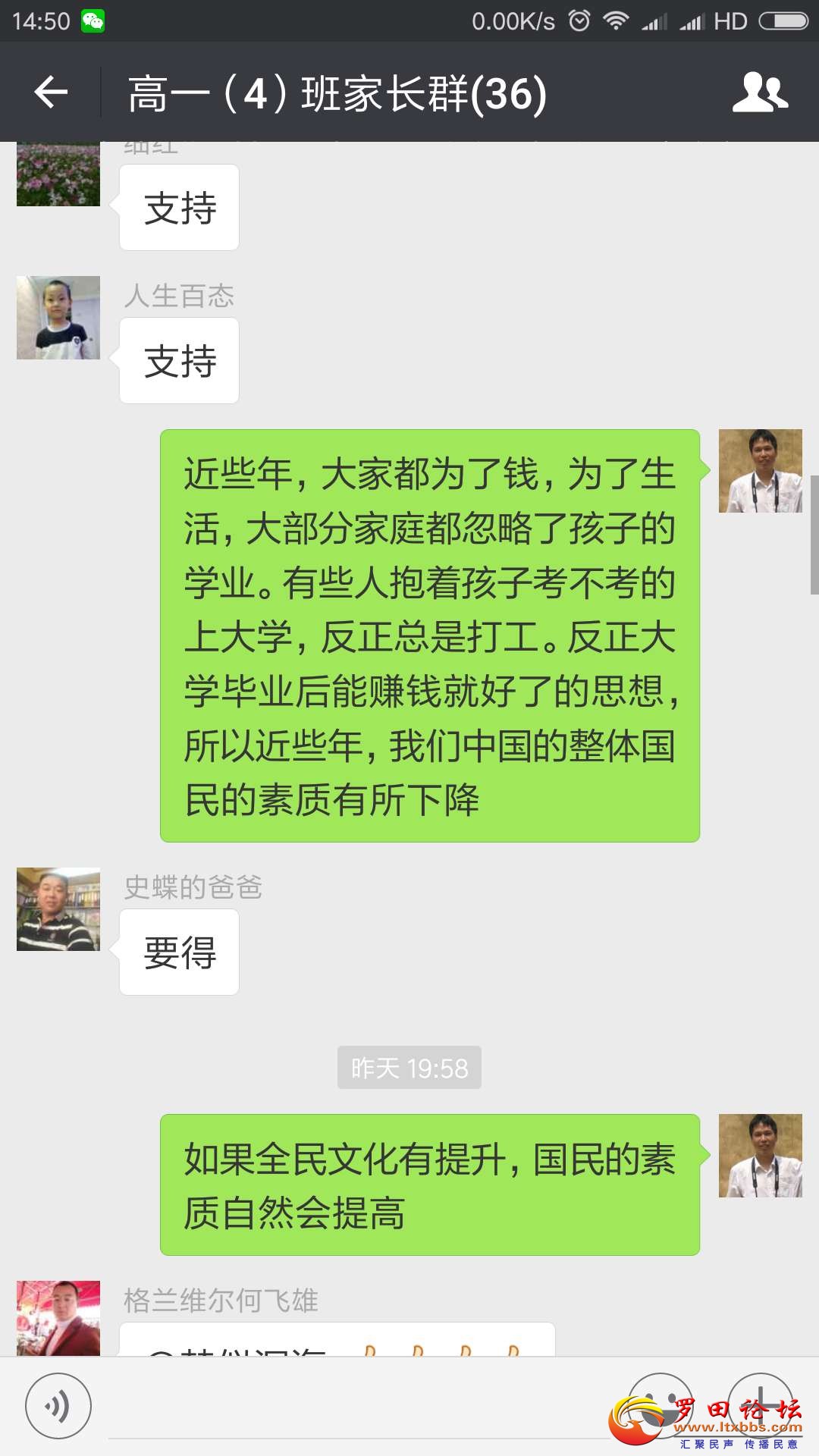Open 格兰维尔何飞雄's profile avatar

(58, 1319)
